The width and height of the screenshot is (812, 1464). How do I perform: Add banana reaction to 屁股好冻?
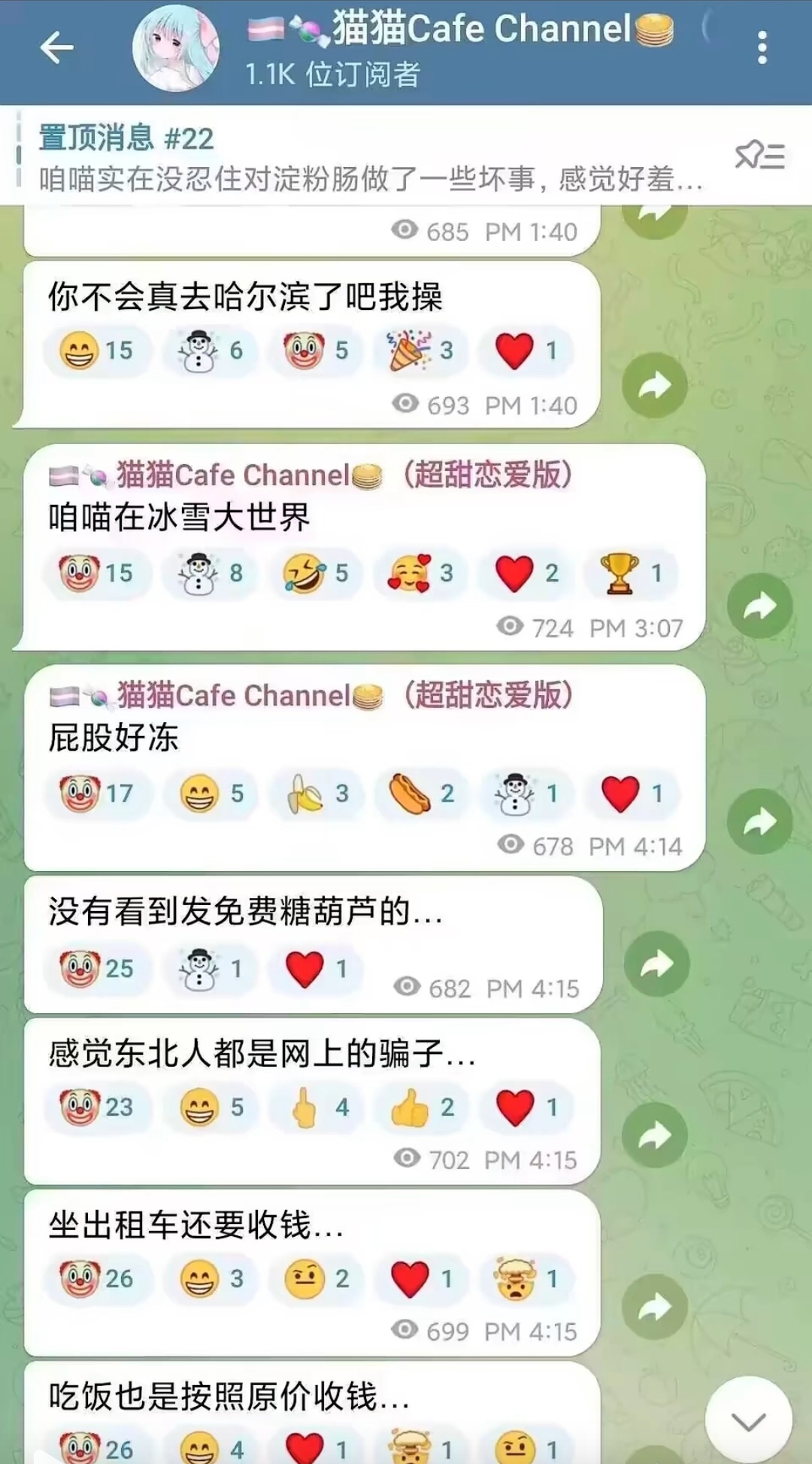pos(317,794)
